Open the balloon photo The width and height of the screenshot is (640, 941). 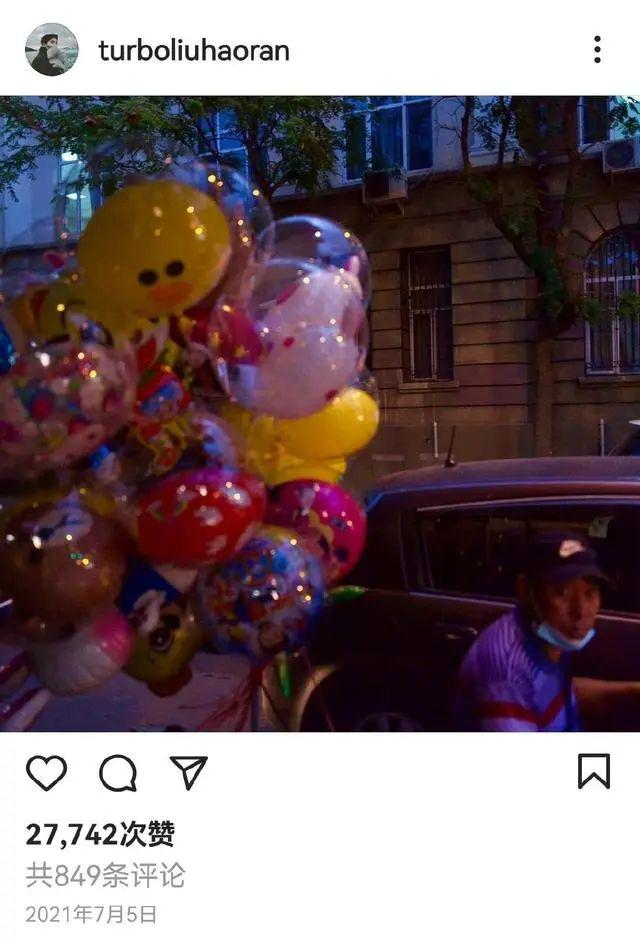tap(320, 414)
